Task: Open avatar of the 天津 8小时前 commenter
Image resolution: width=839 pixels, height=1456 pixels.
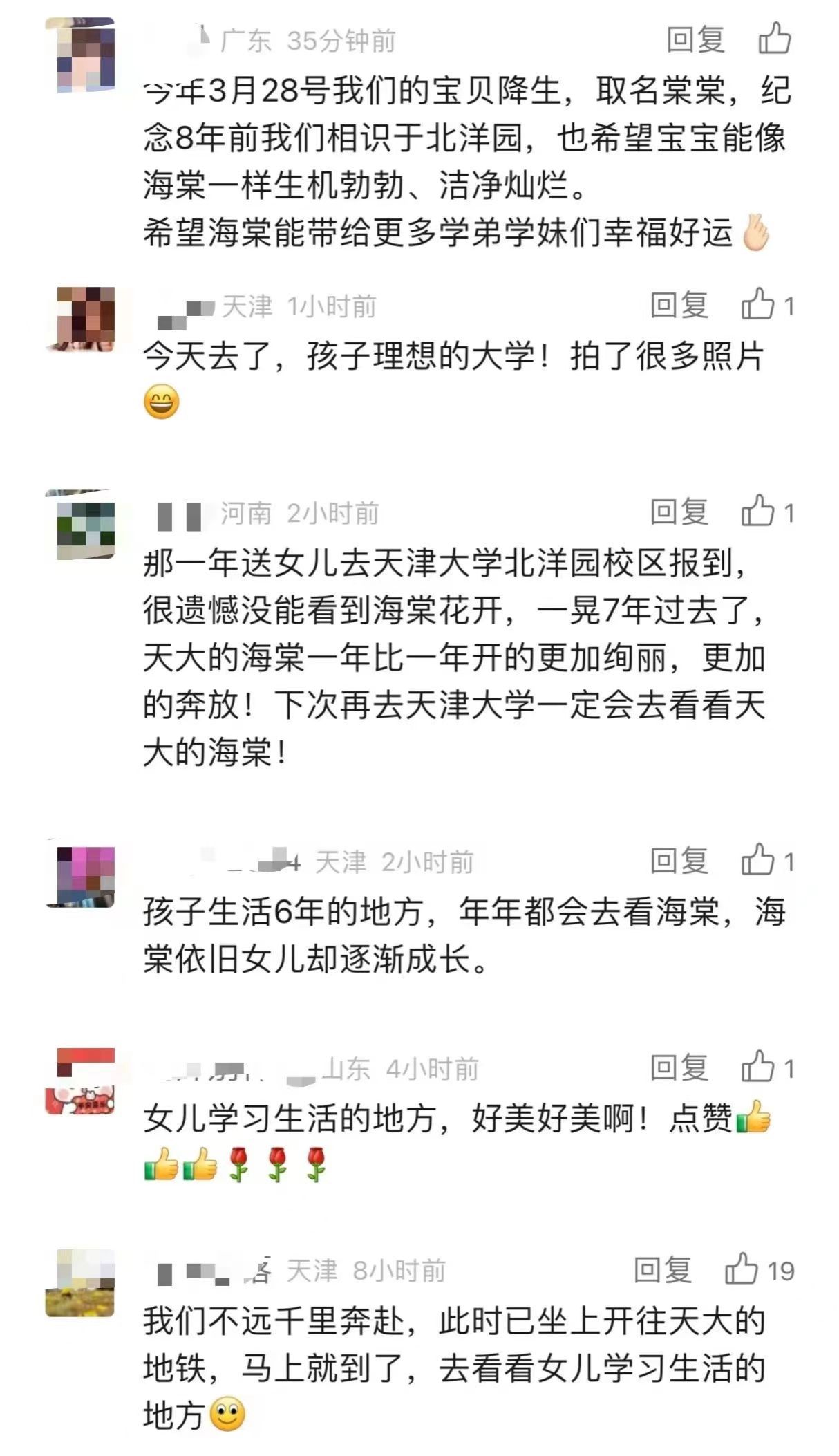Action: (x=80, y=1284)
